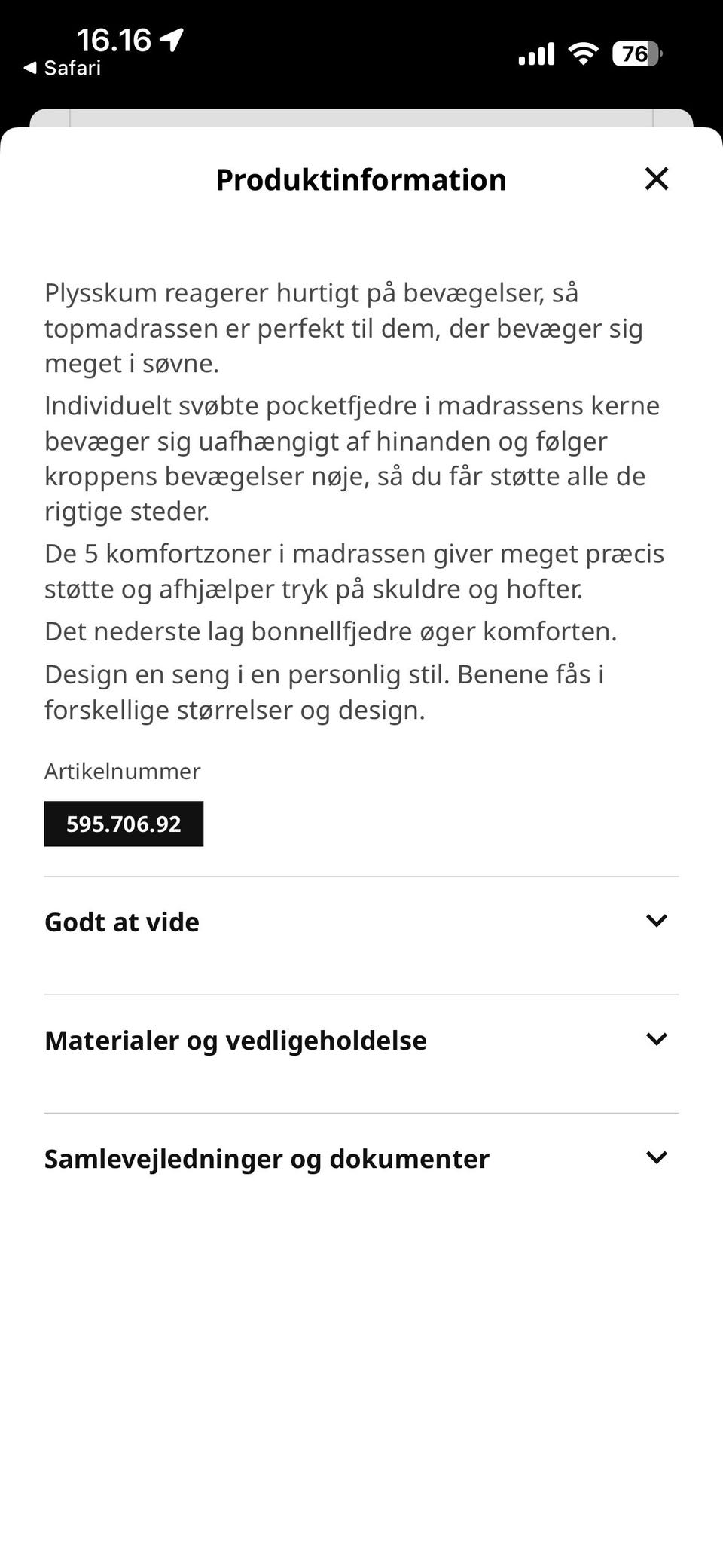Tap the chevron next to Godt at vide

[656, 920]
